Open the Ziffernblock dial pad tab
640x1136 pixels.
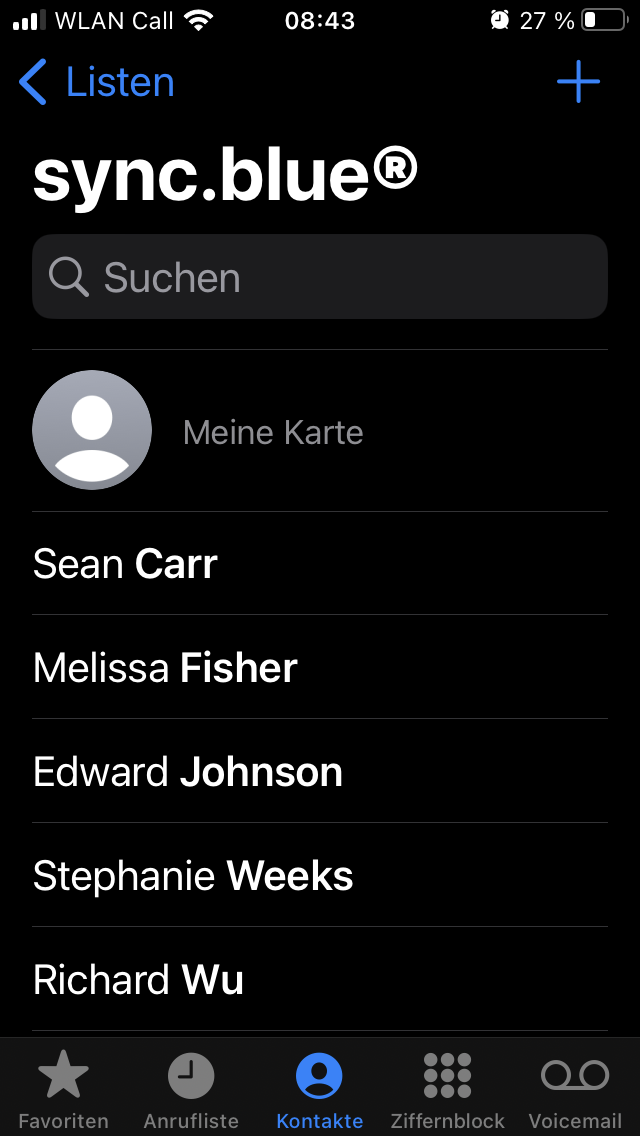pos(447,1088)
